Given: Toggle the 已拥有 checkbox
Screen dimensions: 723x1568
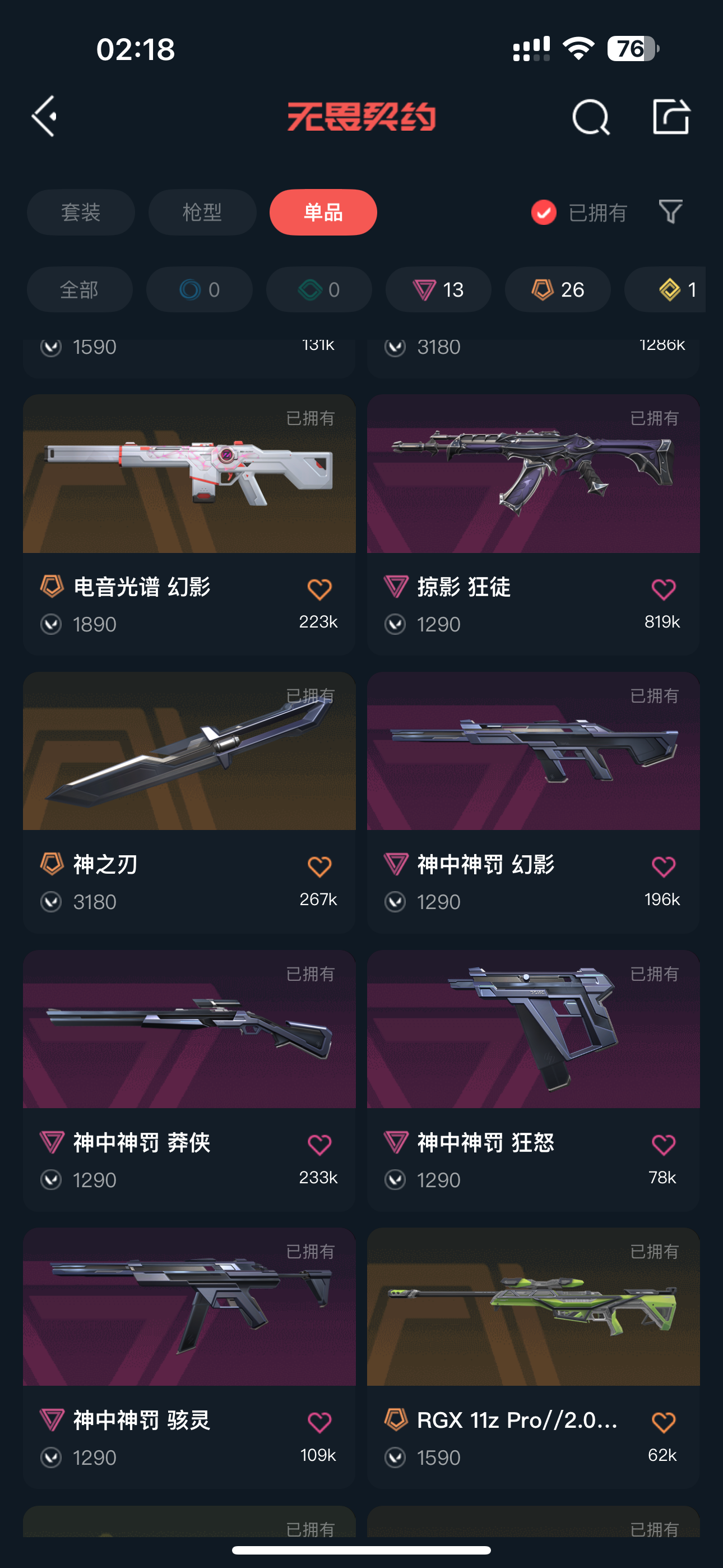Looking at the screenshot, I should [544, 213].
